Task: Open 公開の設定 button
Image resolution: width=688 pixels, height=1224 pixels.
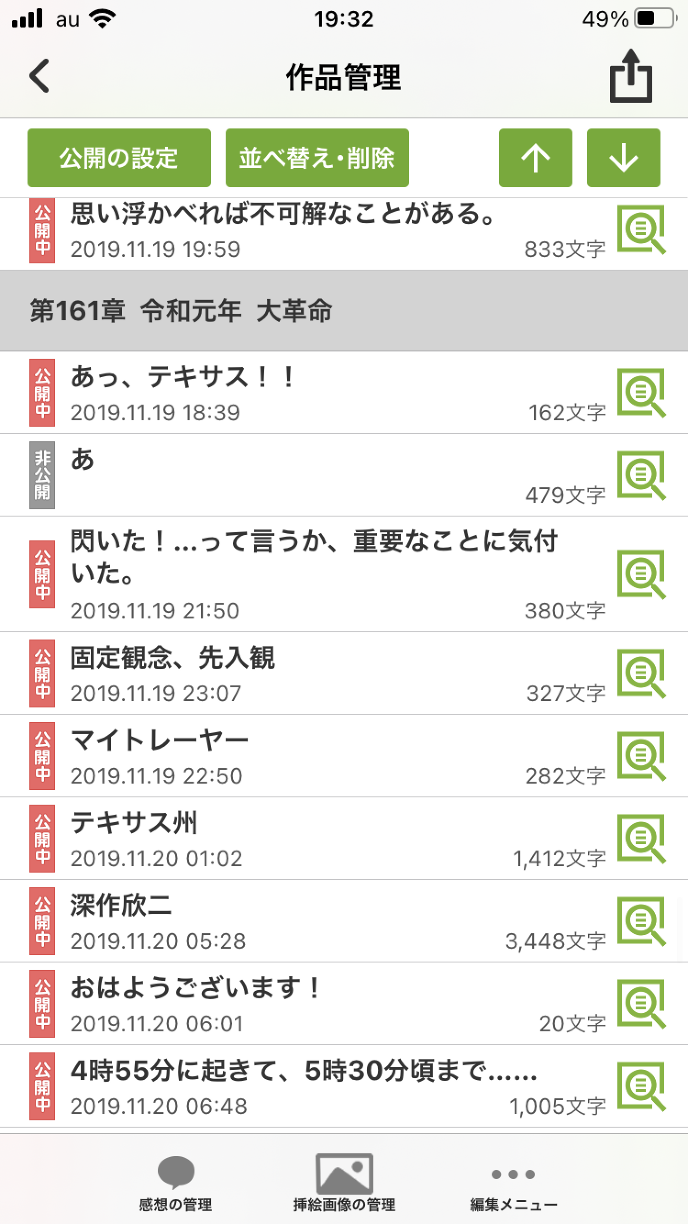Action: coord(119,158)
